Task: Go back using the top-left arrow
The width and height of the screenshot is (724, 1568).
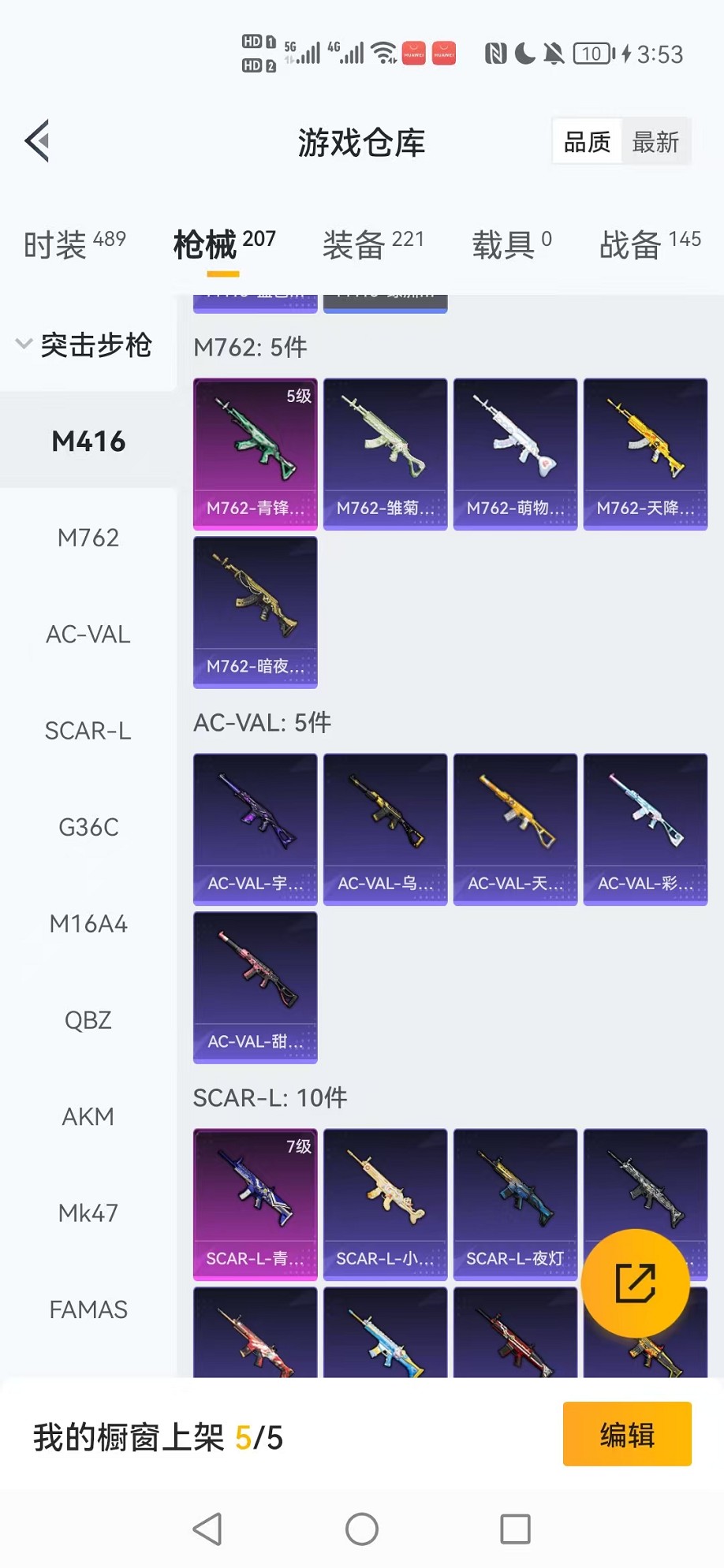Action: (37, 141)
